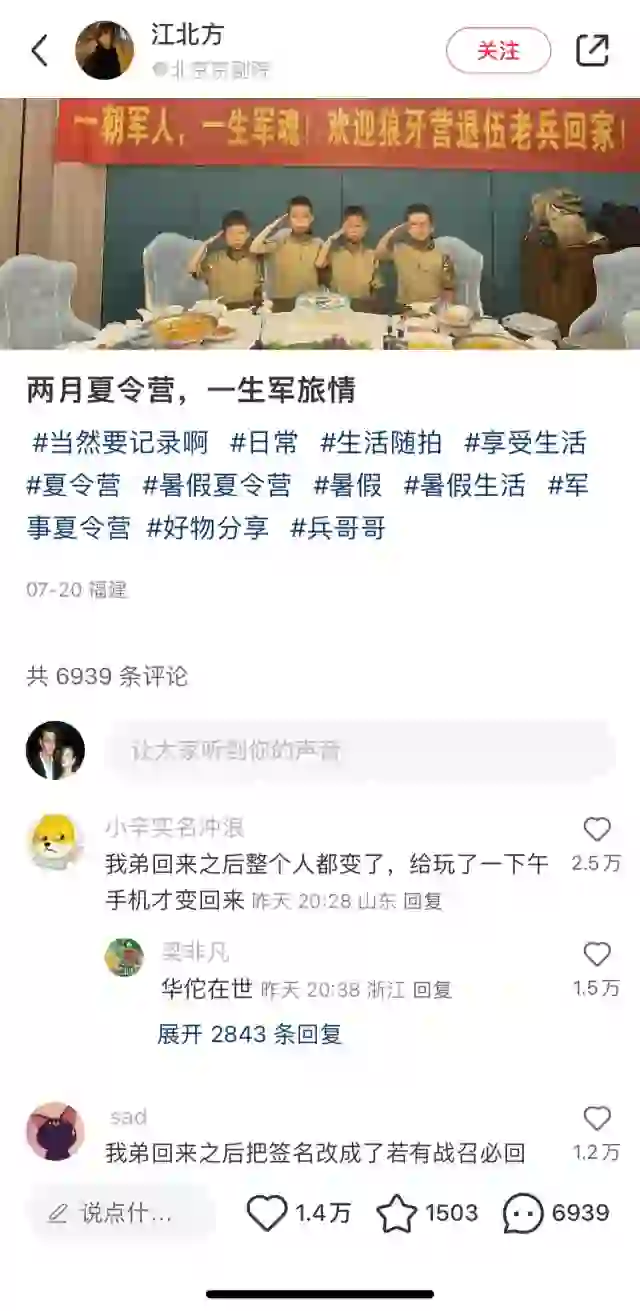Expand the 2843 replies

[x=249, y=1034]
